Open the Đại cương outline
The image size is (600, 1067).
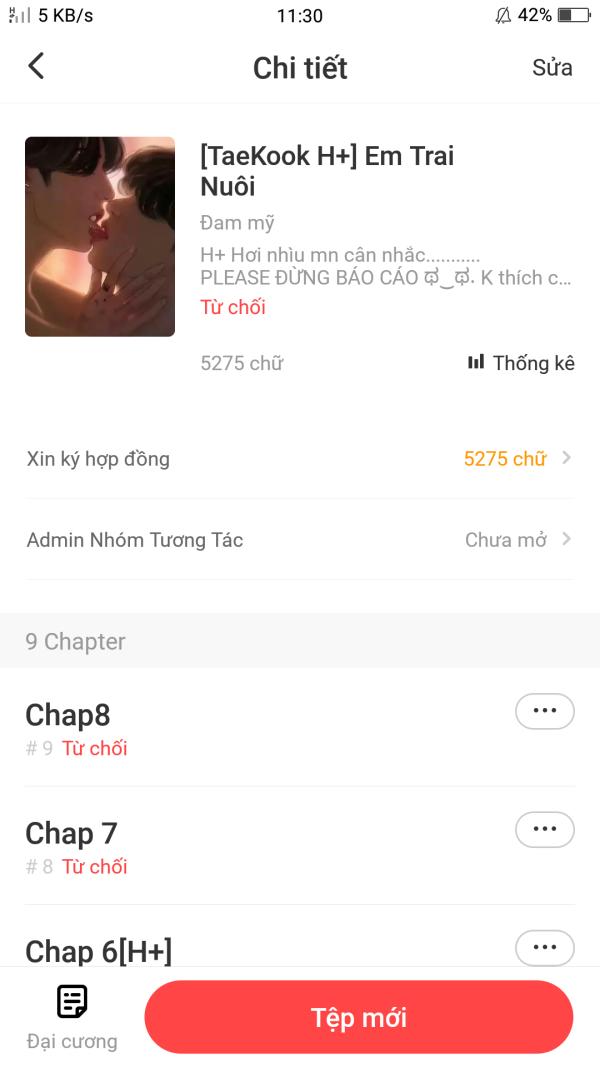point(72,1016)
